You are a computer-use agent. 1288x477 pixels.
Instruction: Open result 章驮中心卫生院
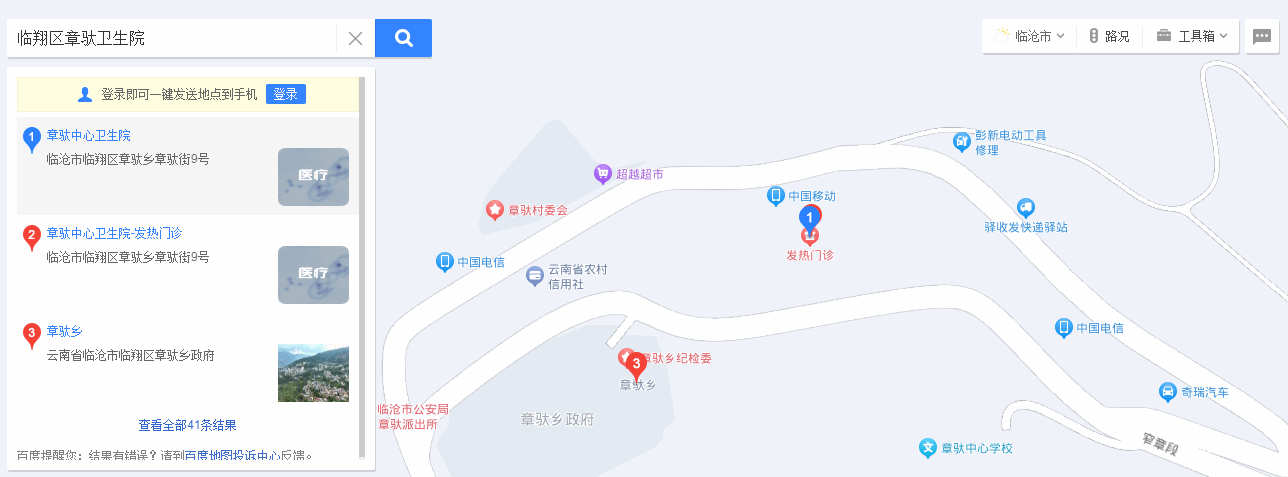[88, 135]
